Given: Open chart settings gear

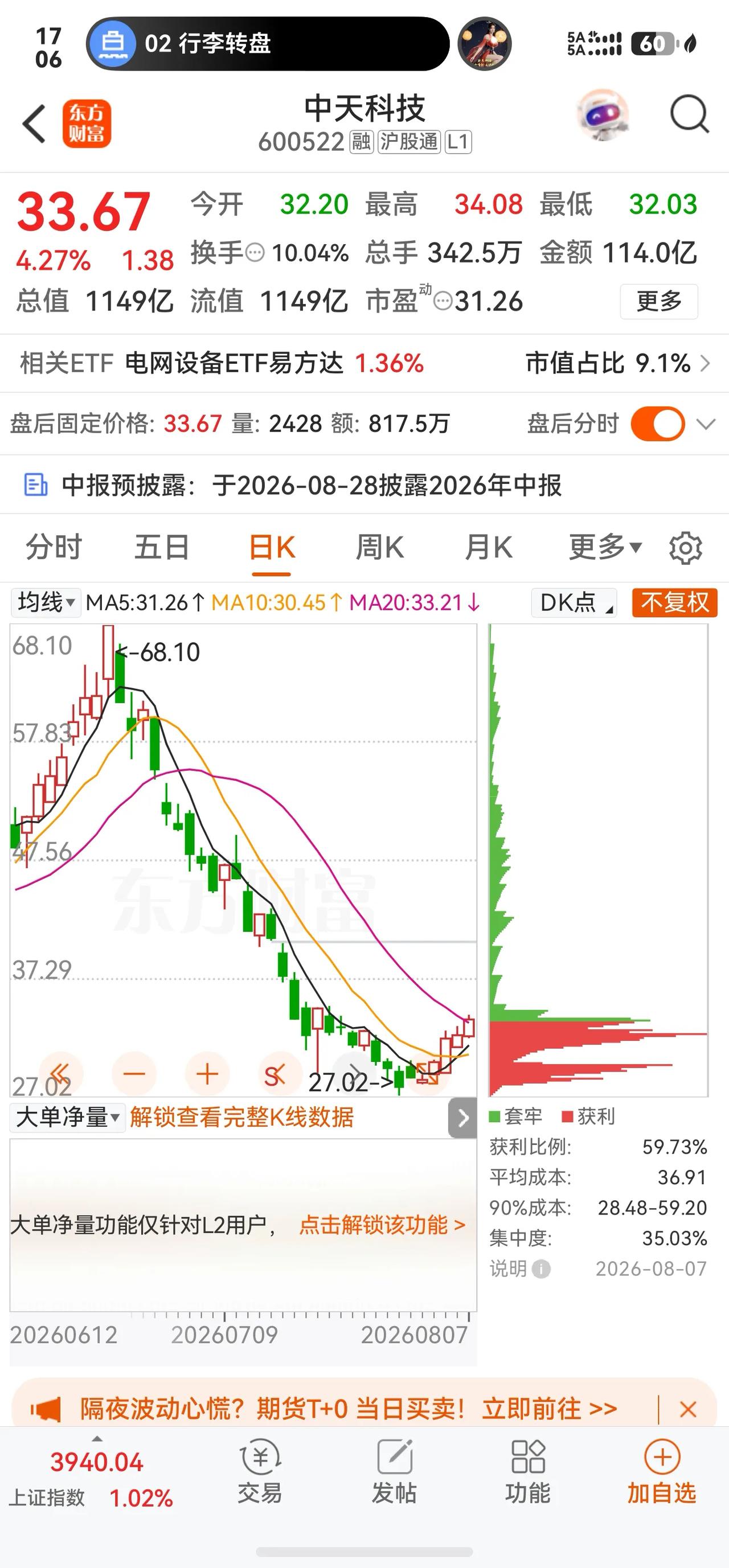Looking at the screenshot, I should pos(686,548).
